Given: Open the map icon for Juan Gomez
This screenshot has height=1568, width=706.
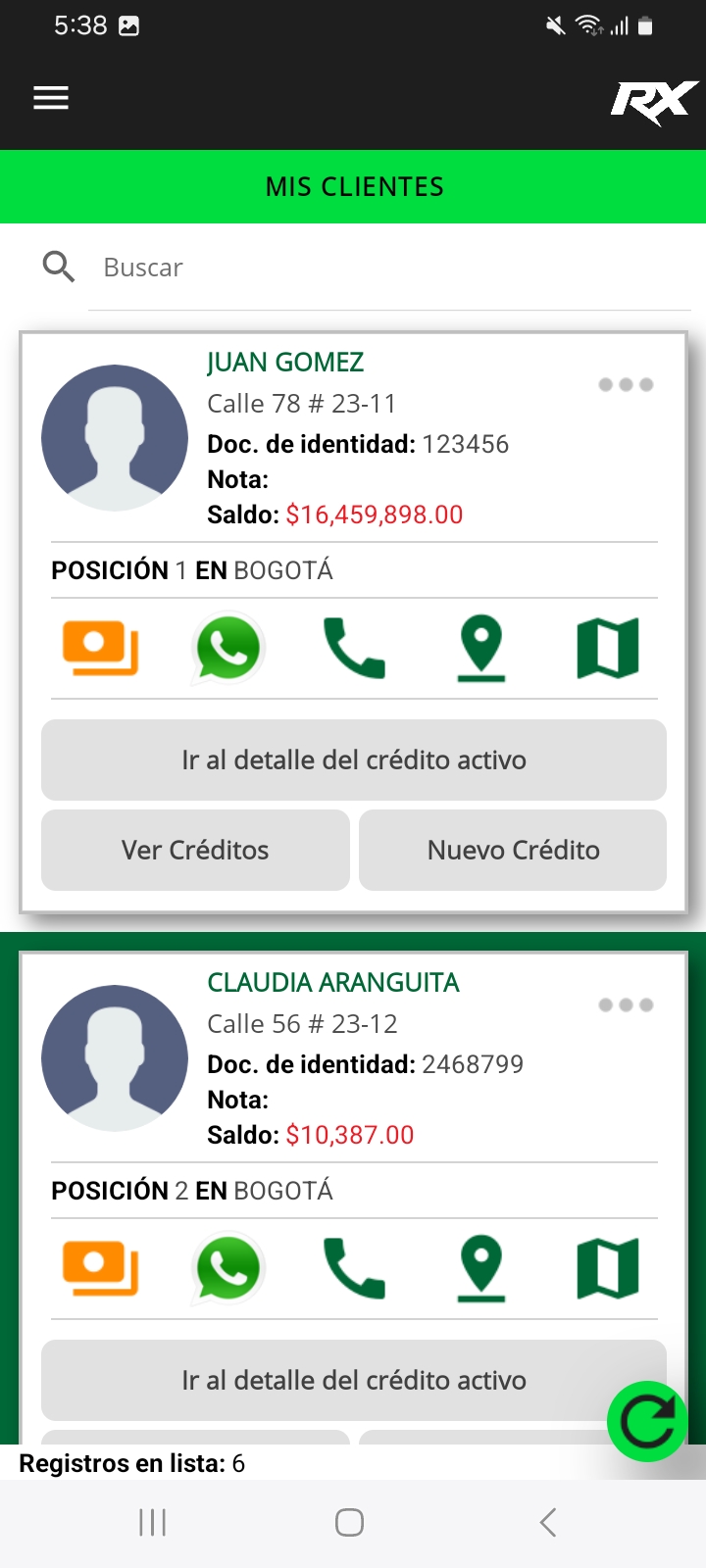Looking at the screenshot, I should point(608,648).
